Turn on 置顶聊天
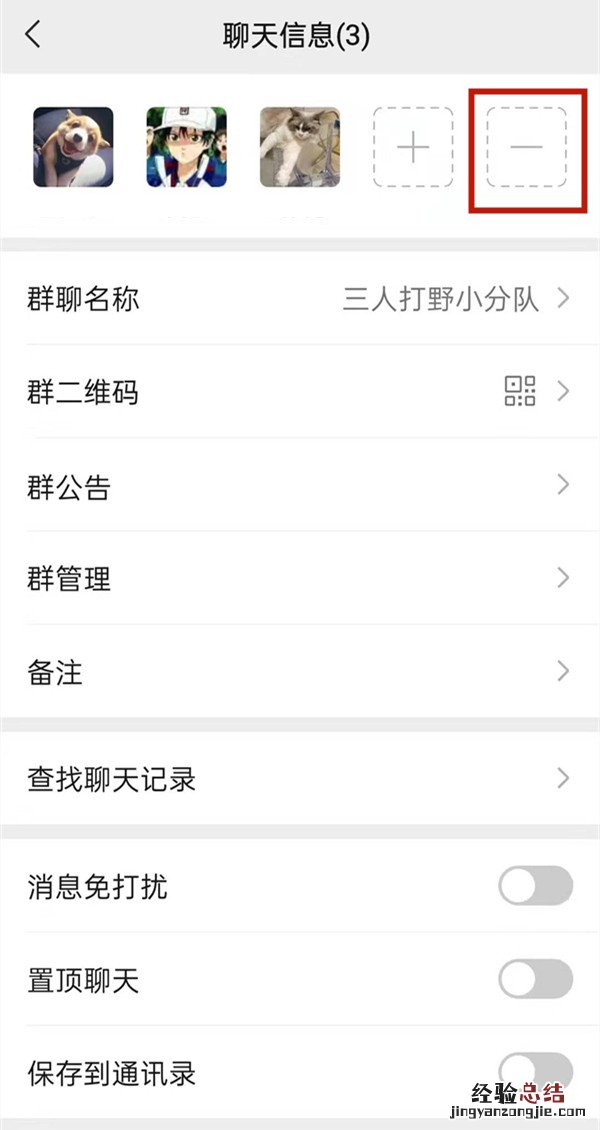Screen dimensions: 600x1130 point(535,980)
